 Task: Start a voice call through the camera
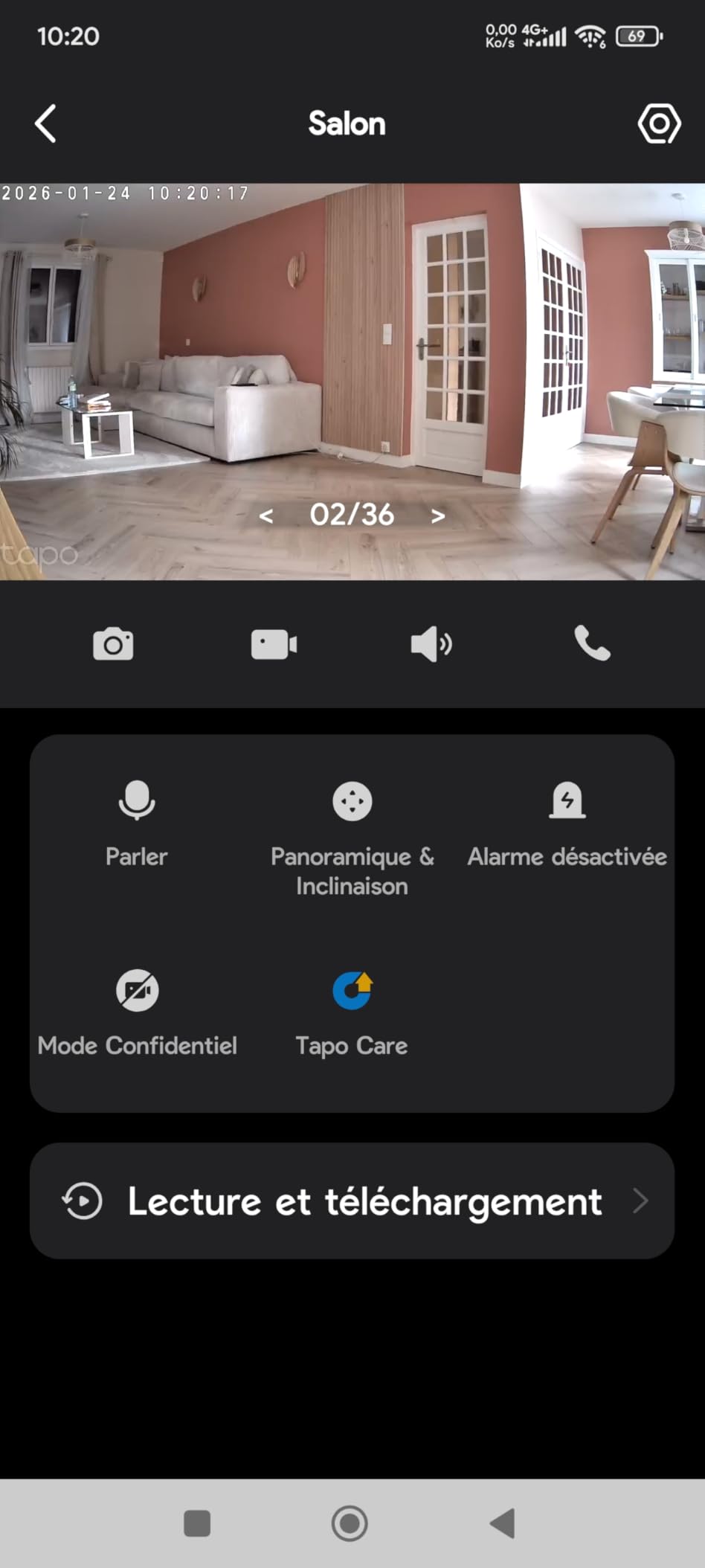[592, 644]
